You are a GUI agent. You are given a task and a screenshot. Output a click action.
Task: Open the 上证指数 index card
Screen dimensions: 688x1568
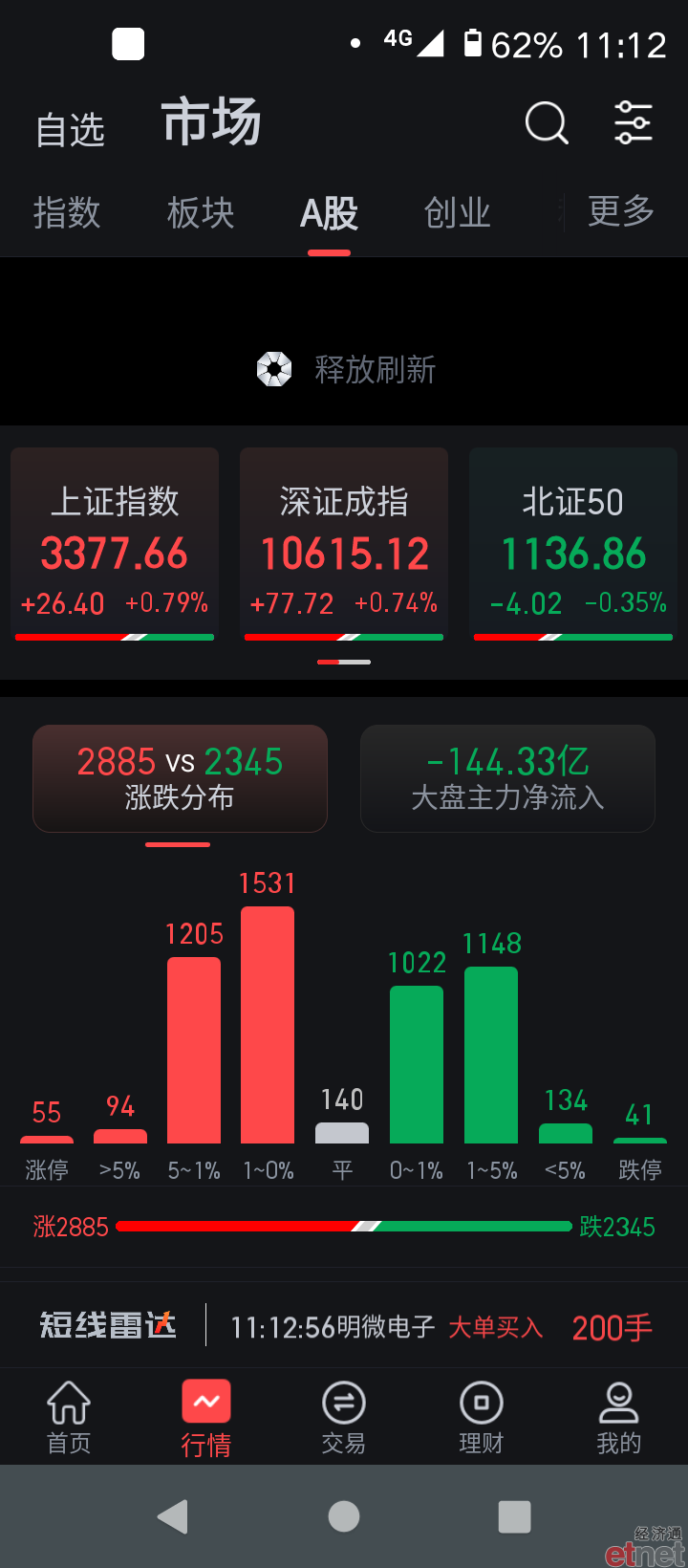pyautogui.click(x=115, y=544)
